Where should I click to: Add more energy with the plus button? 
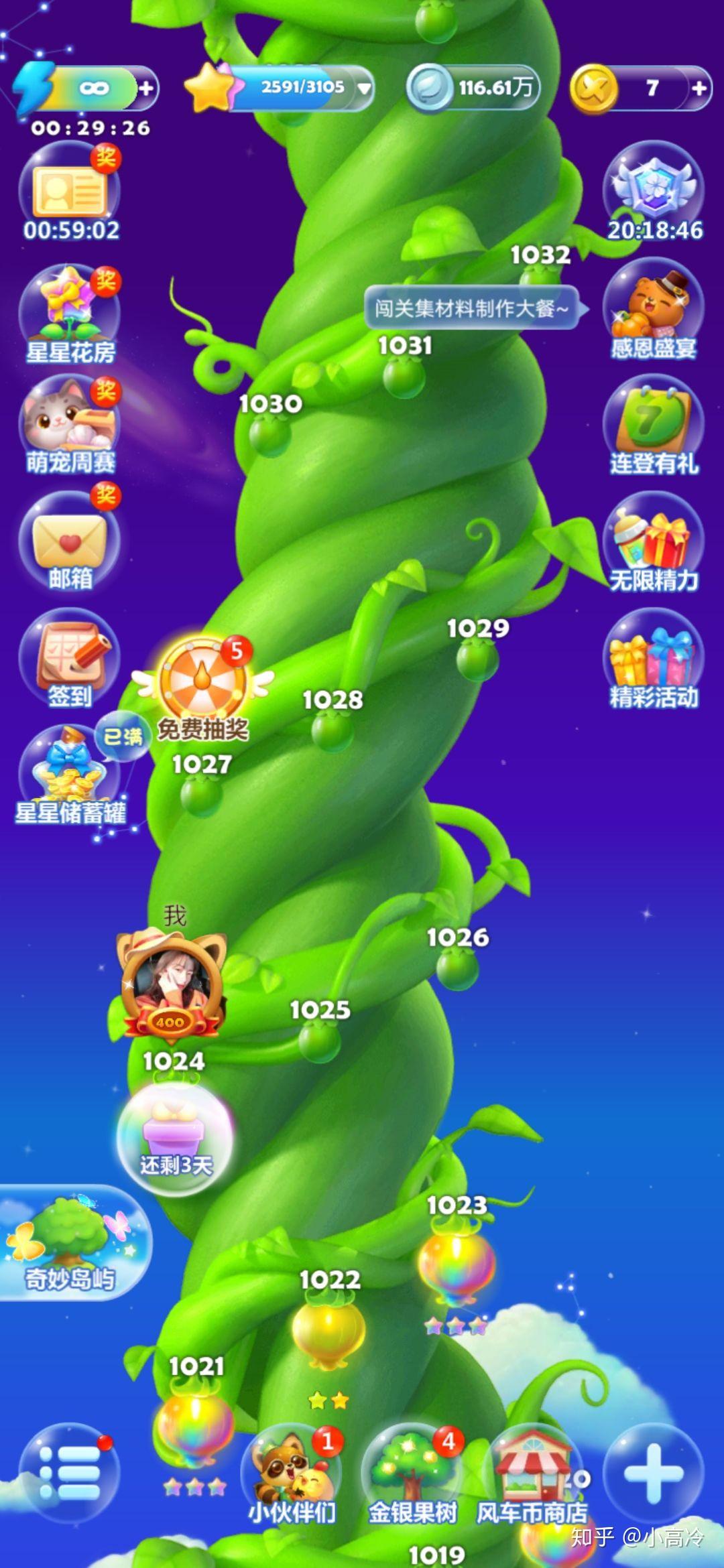pos(145,88)
